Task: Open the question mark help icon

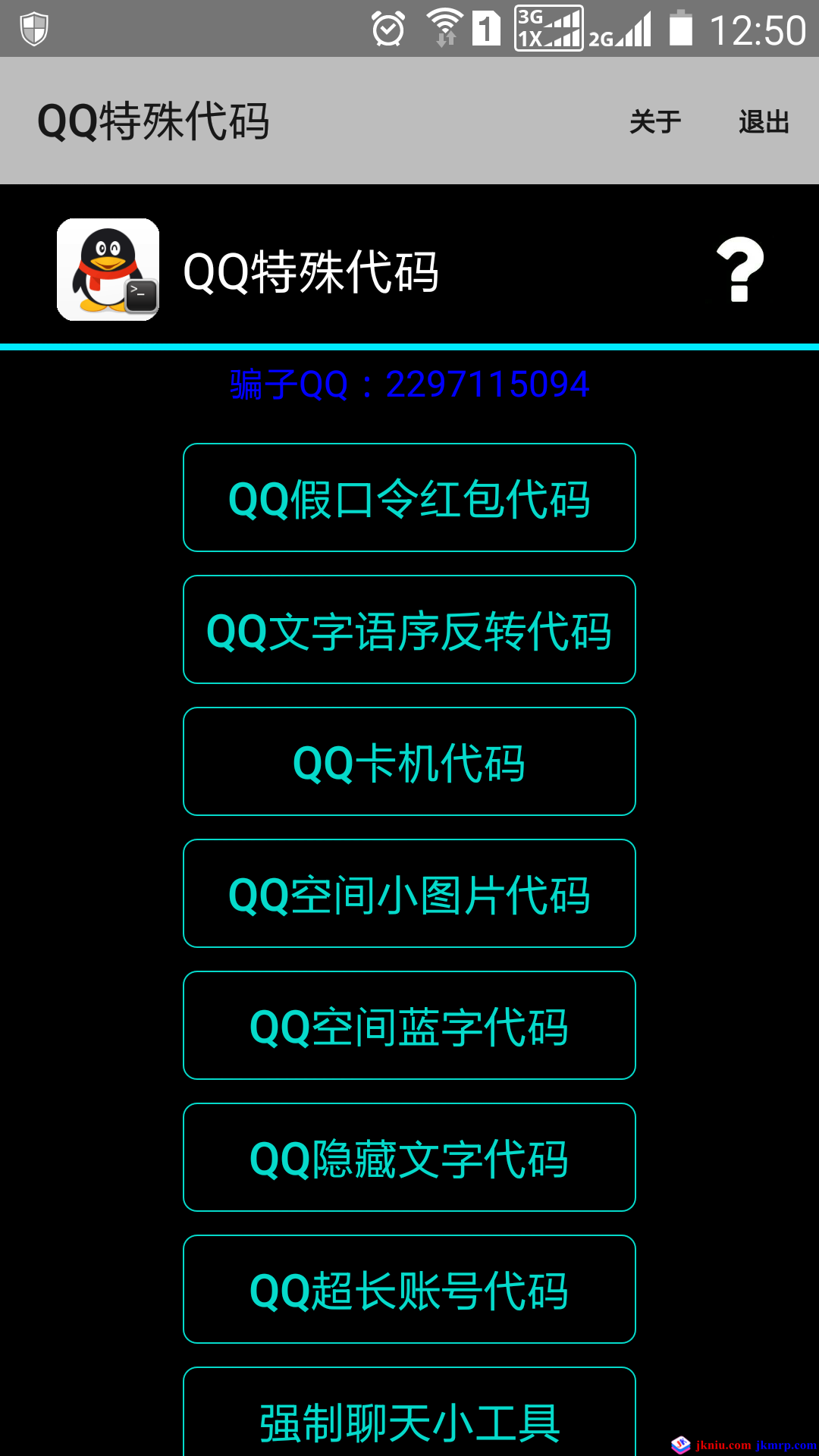Action: [x=740, y=270]
